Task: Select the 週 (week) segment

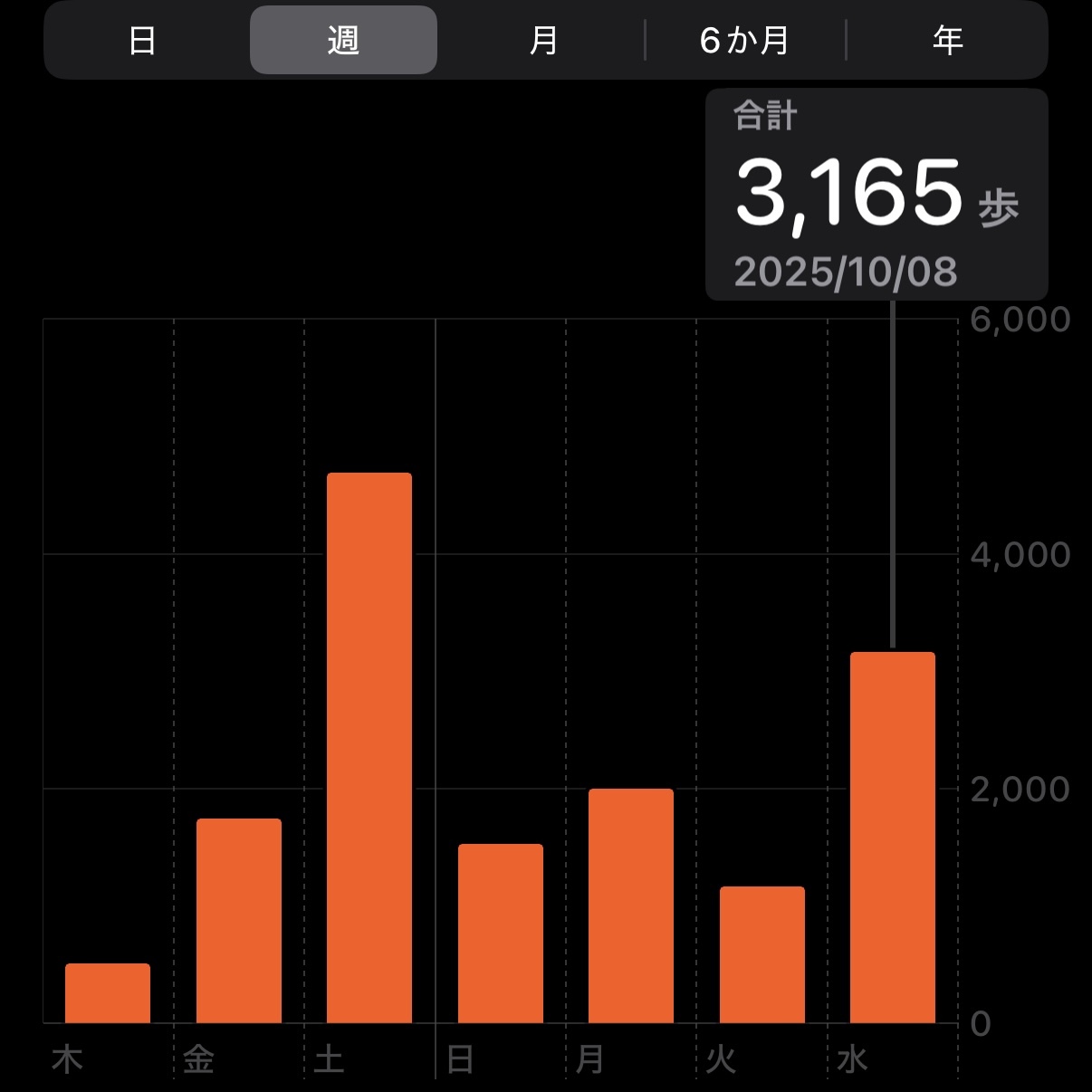Action: (343, 41)
